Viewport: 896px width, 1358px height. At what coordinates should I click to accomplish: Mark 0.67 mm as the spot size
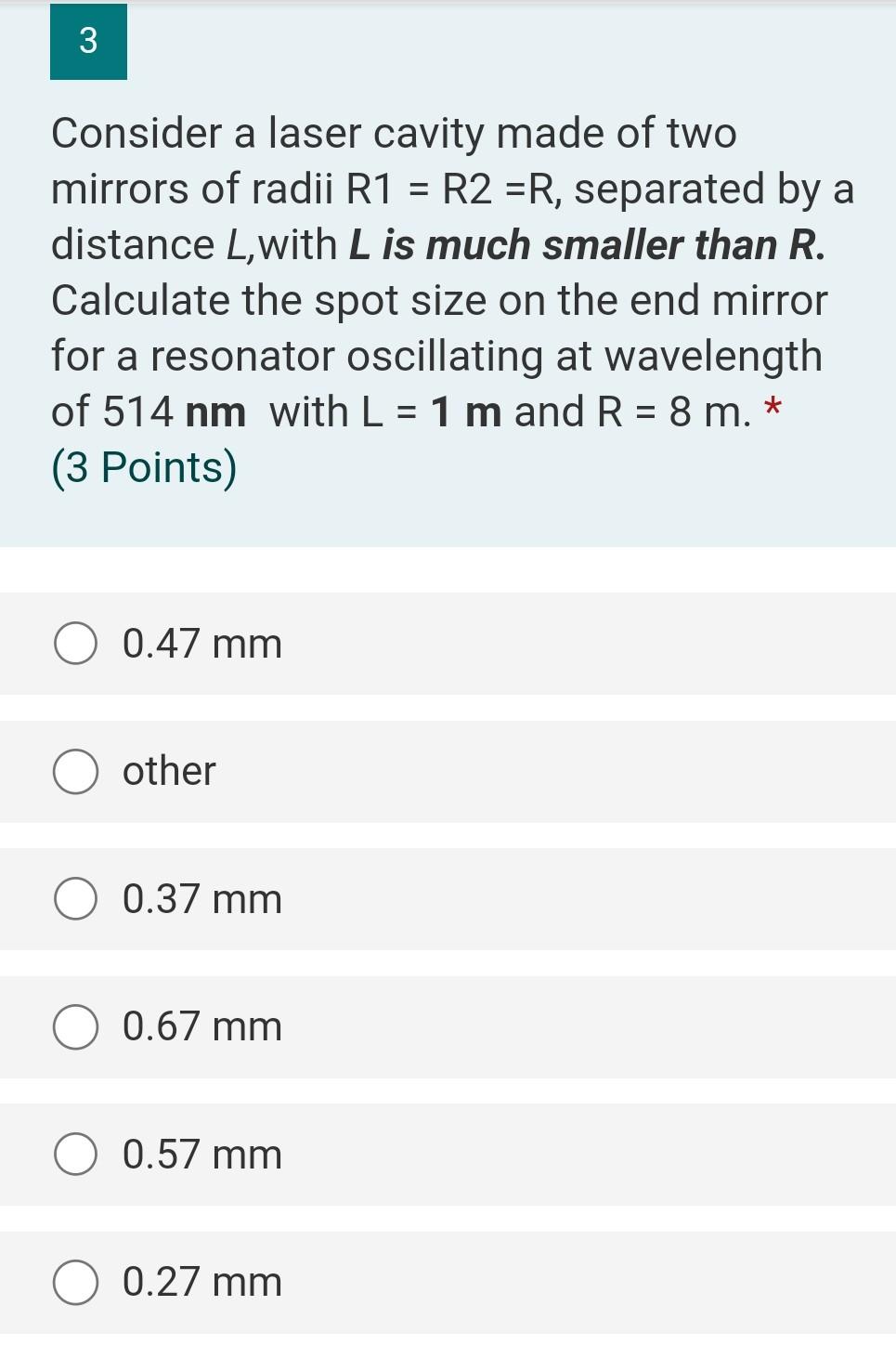[x=75, y=1026]
